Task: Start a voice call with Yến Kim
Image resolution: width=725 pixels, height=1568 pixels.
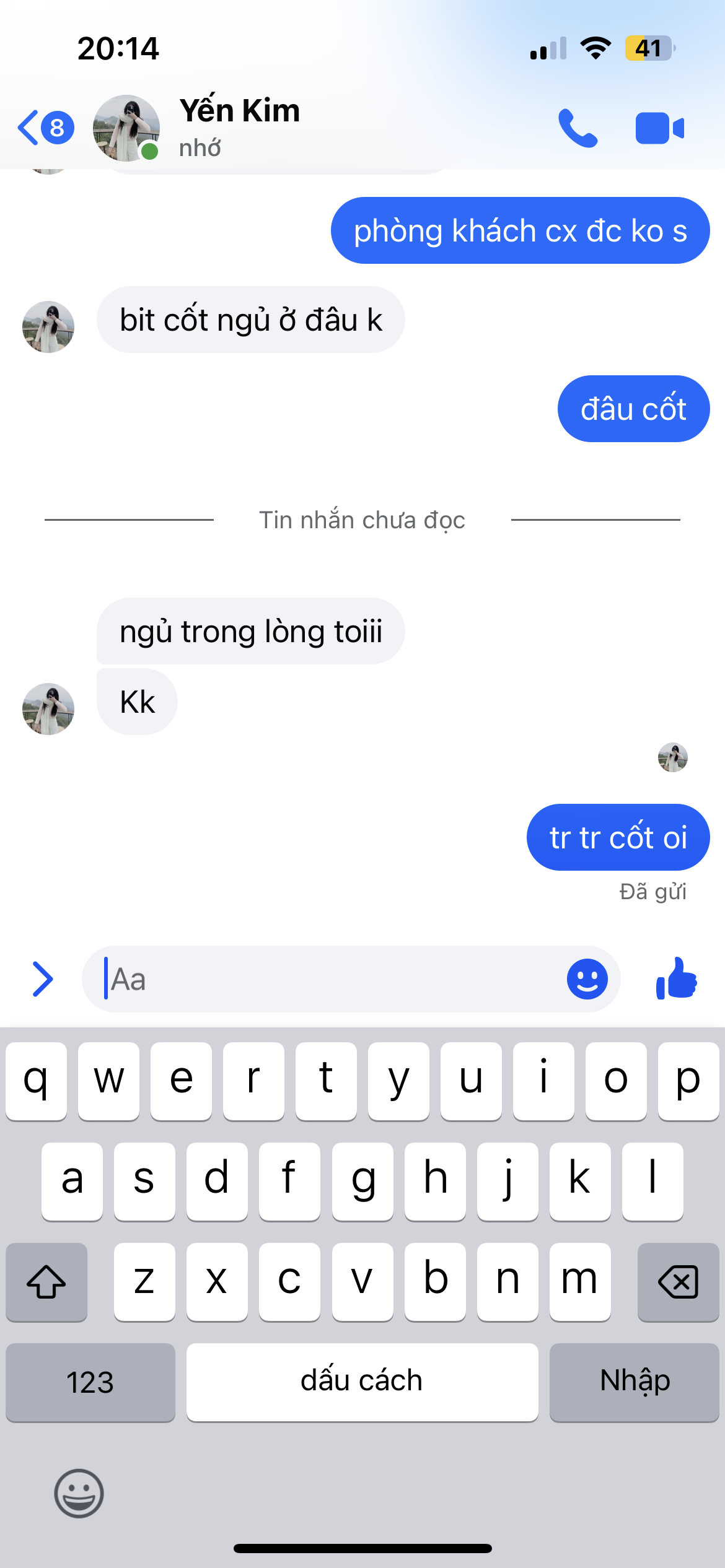Action: tap(577, 128)
